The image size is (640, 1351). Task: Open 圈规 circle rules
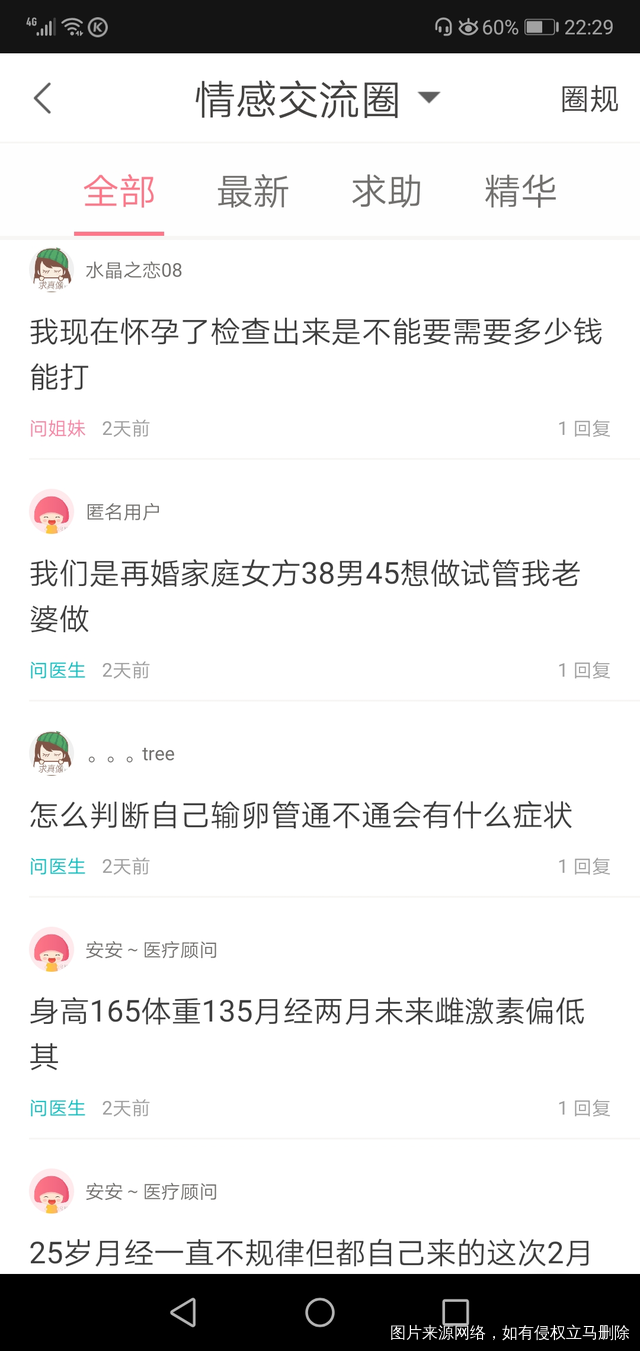click(589, 99)
